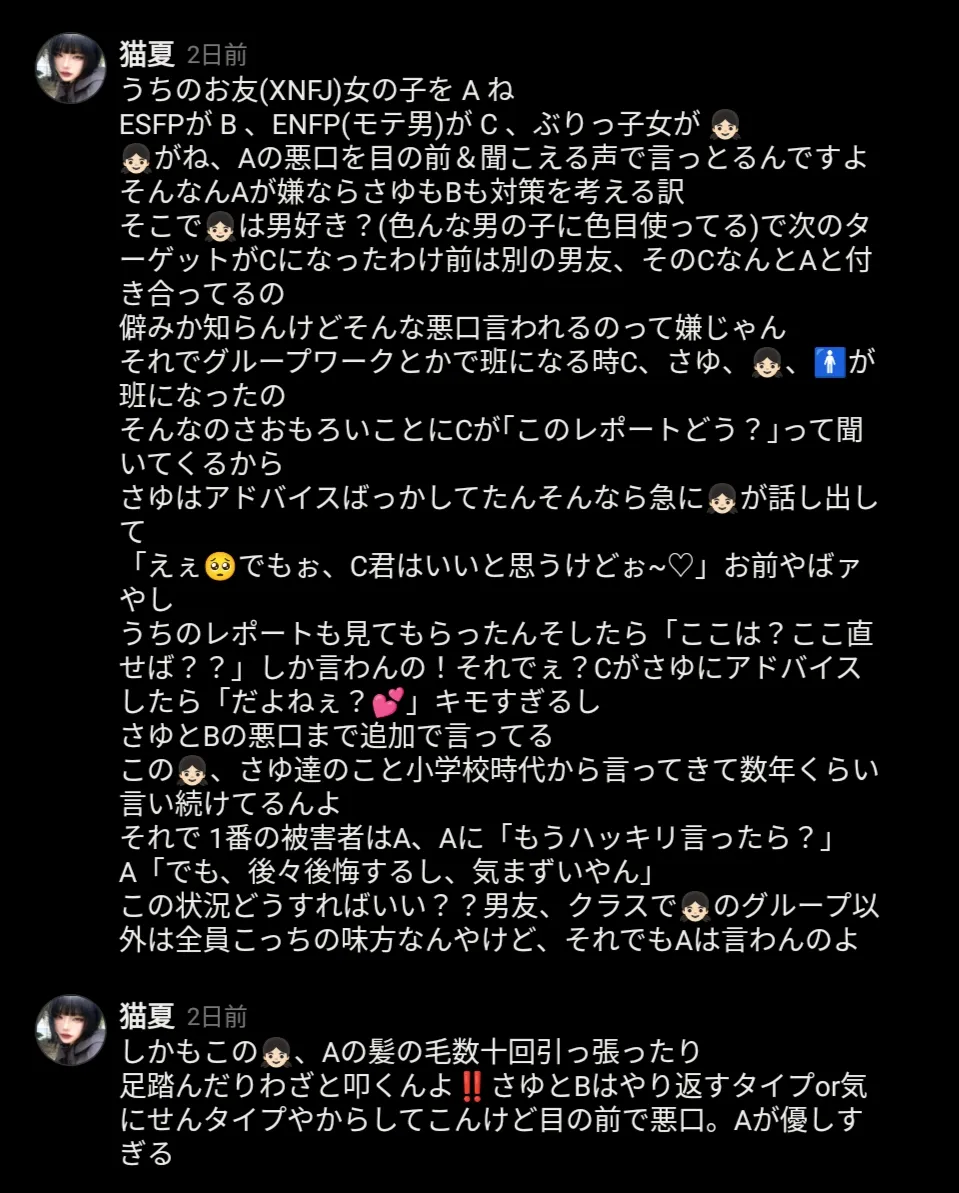Tap the username 猫夏 above the うちのお友 comment
The image size is (959, 1193).
(x=147, y=54)
